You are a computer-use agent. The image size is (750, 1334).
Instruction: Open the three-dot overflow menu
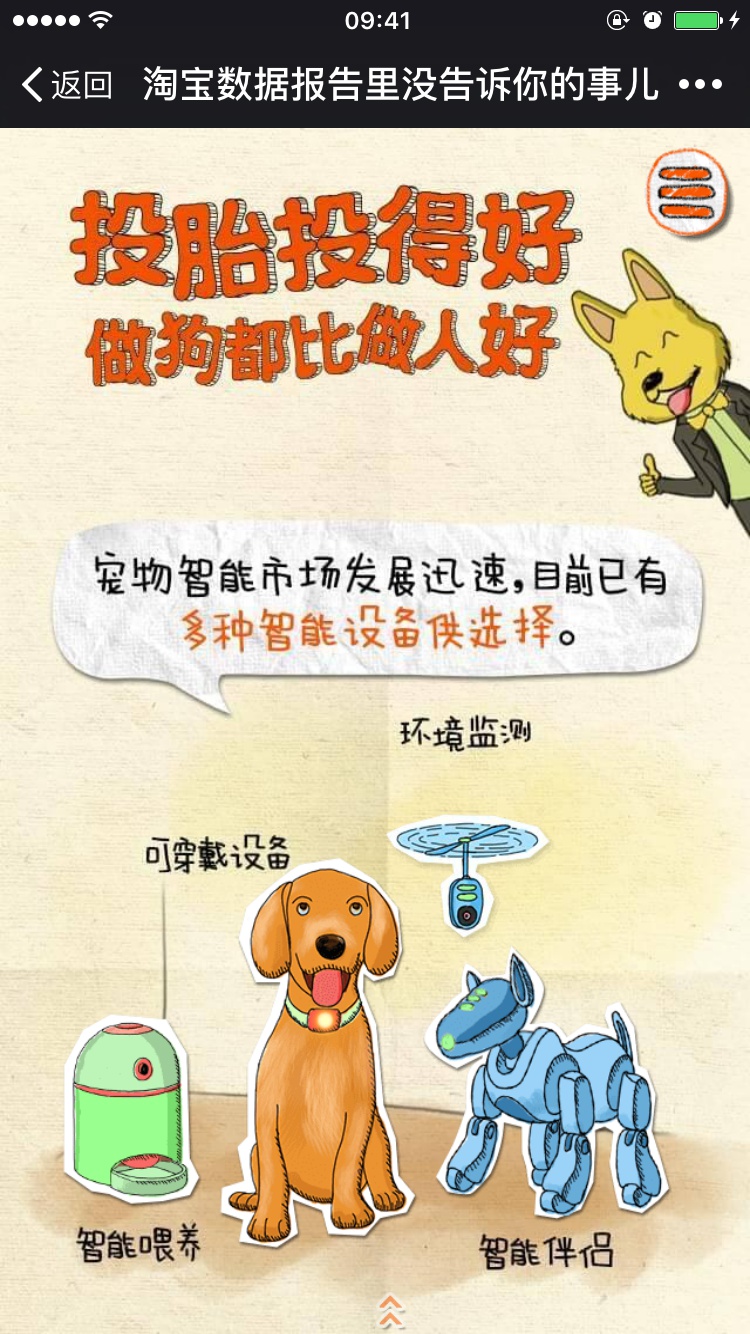pos(700,85)
